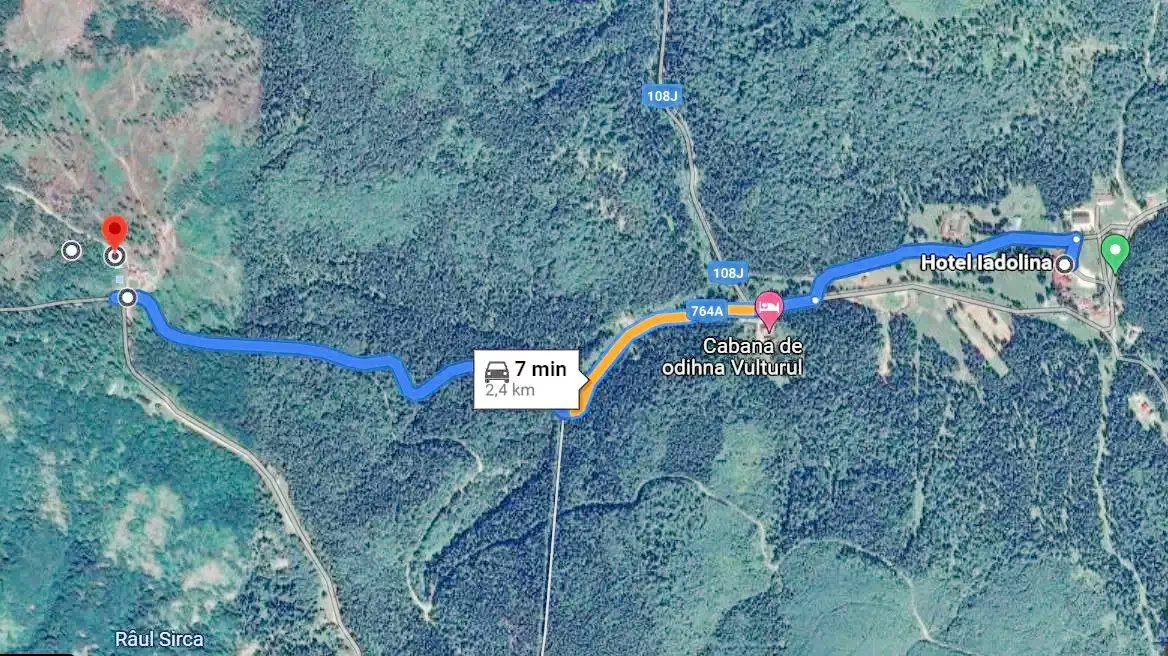Select the 7 min driving route label
The image size is (1168, 656).
click(x=525, y=378)
